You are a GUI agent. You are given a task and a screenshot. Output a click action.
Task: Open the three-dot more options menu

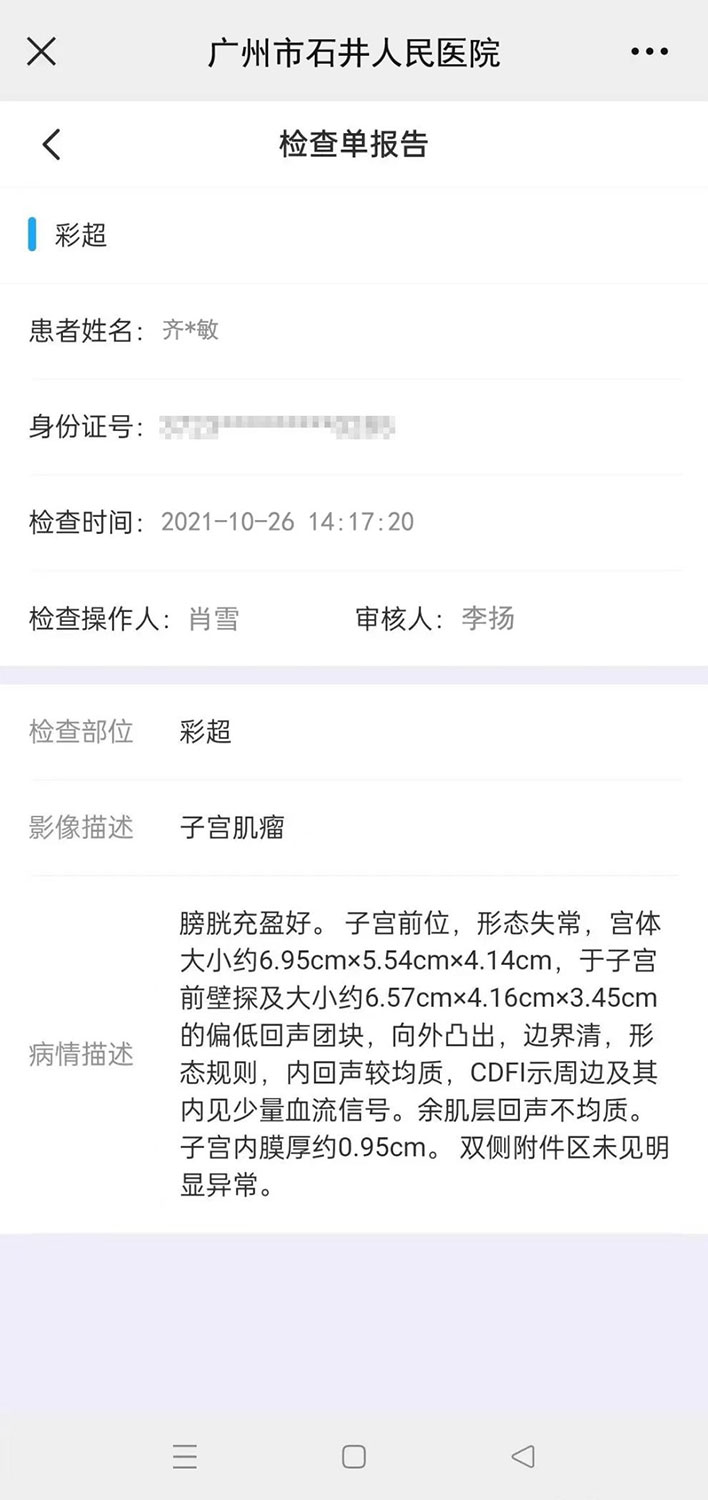(649, 52)
